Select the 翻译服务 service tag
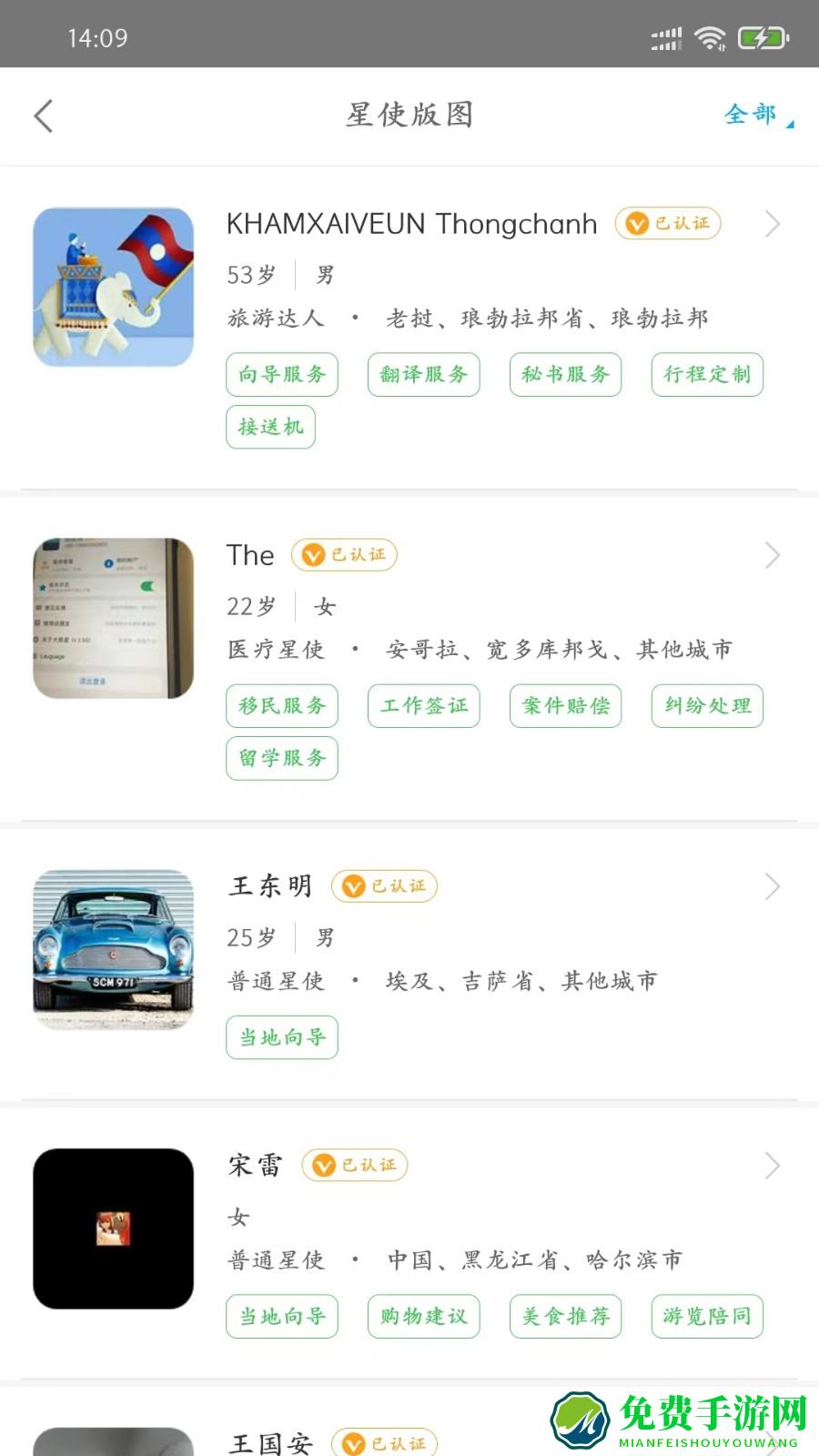This screenshot has width=819, height=1456. click(x=424, y=374)
